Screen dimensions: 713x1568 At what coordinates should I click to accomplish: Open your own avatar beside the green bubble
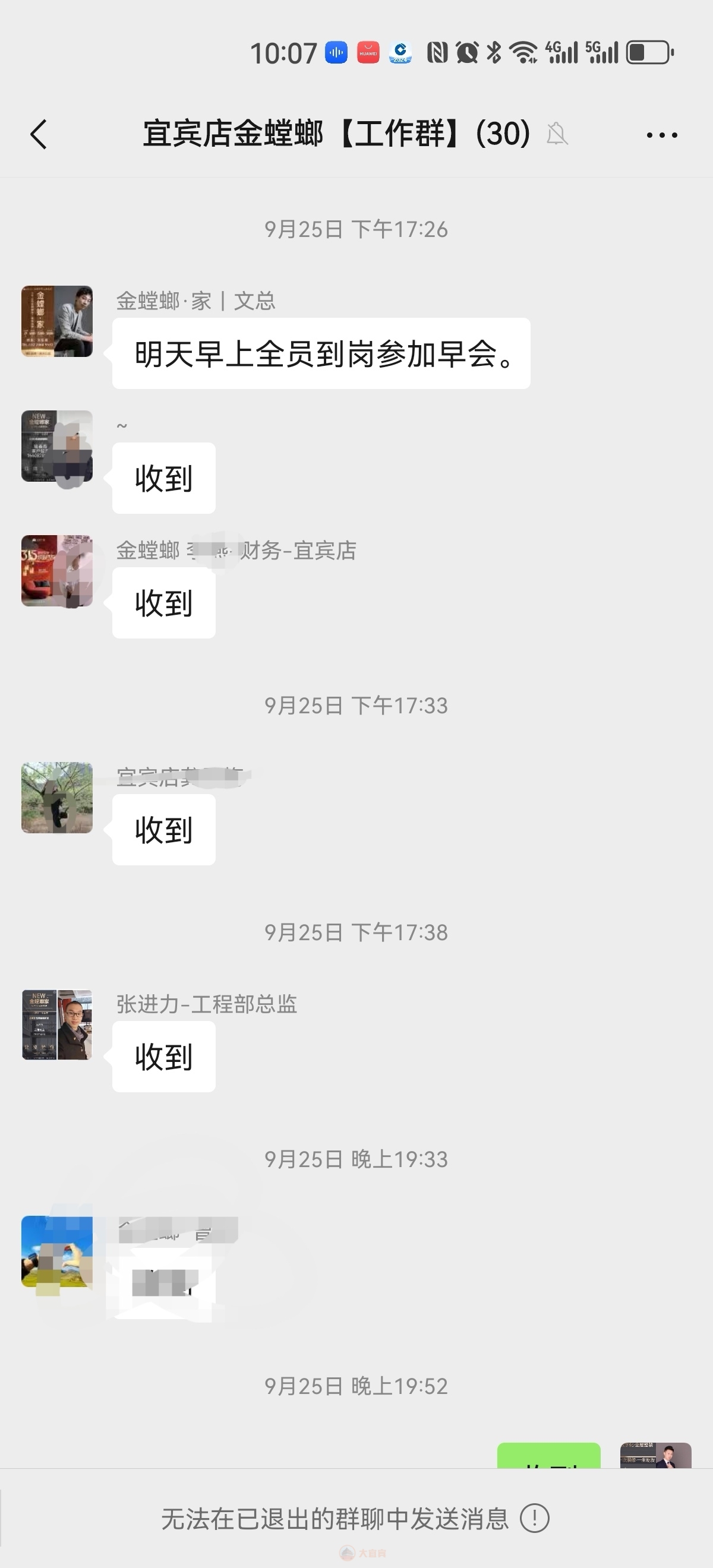pos(656,1455)
